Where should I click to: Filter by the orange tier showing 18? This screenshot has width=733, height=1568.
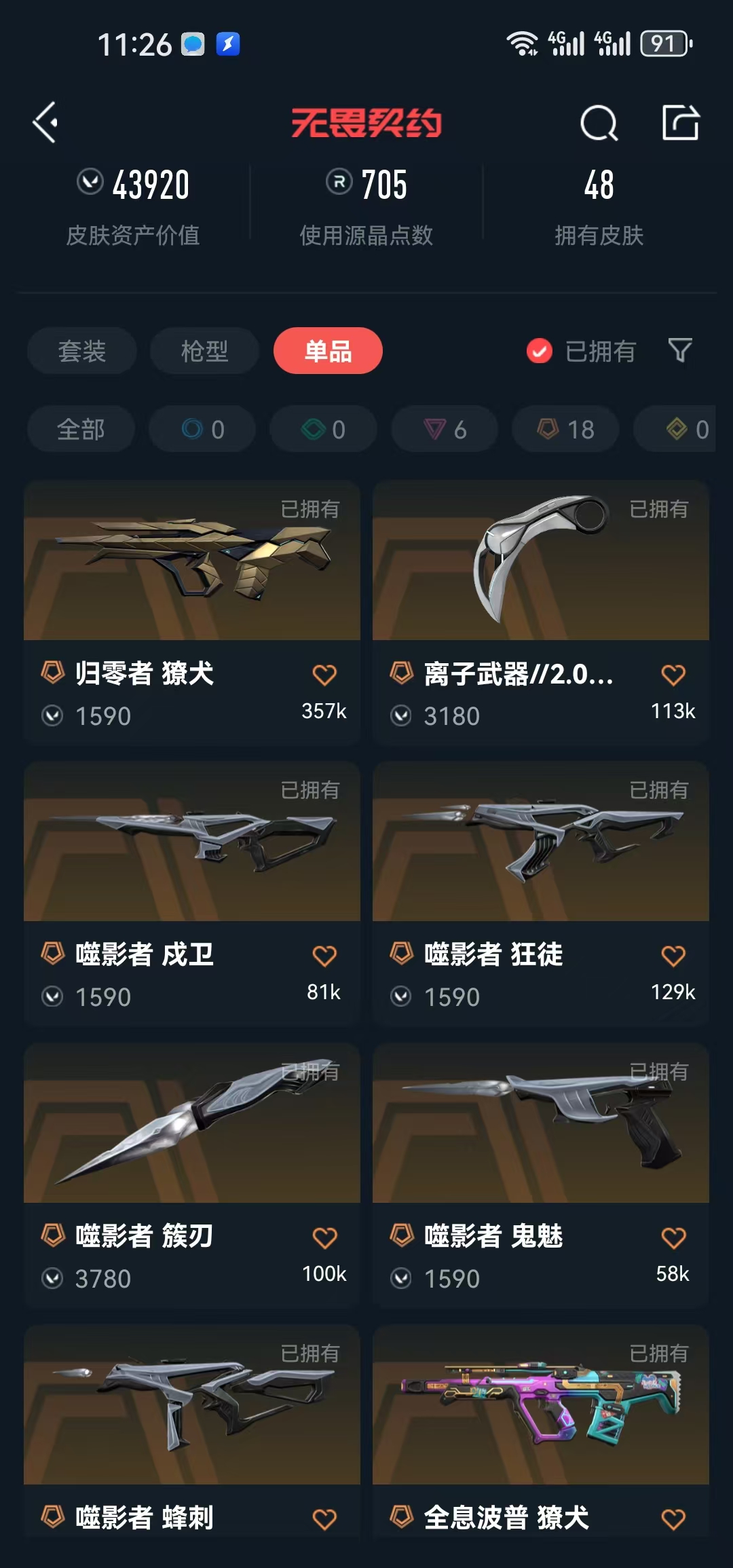pyautogui.click(x=565, y=429)
